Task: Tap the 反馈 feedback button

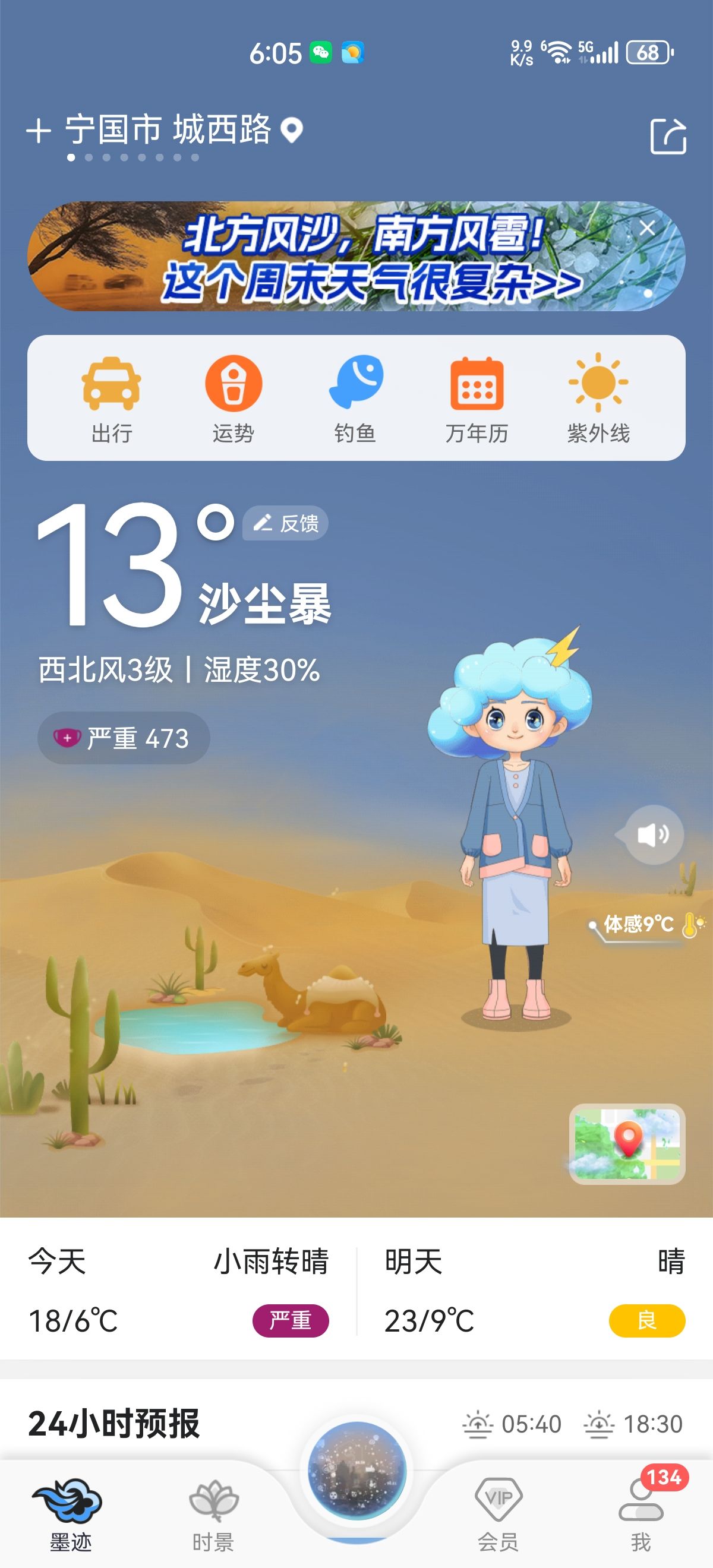Action: pos(286,523)
